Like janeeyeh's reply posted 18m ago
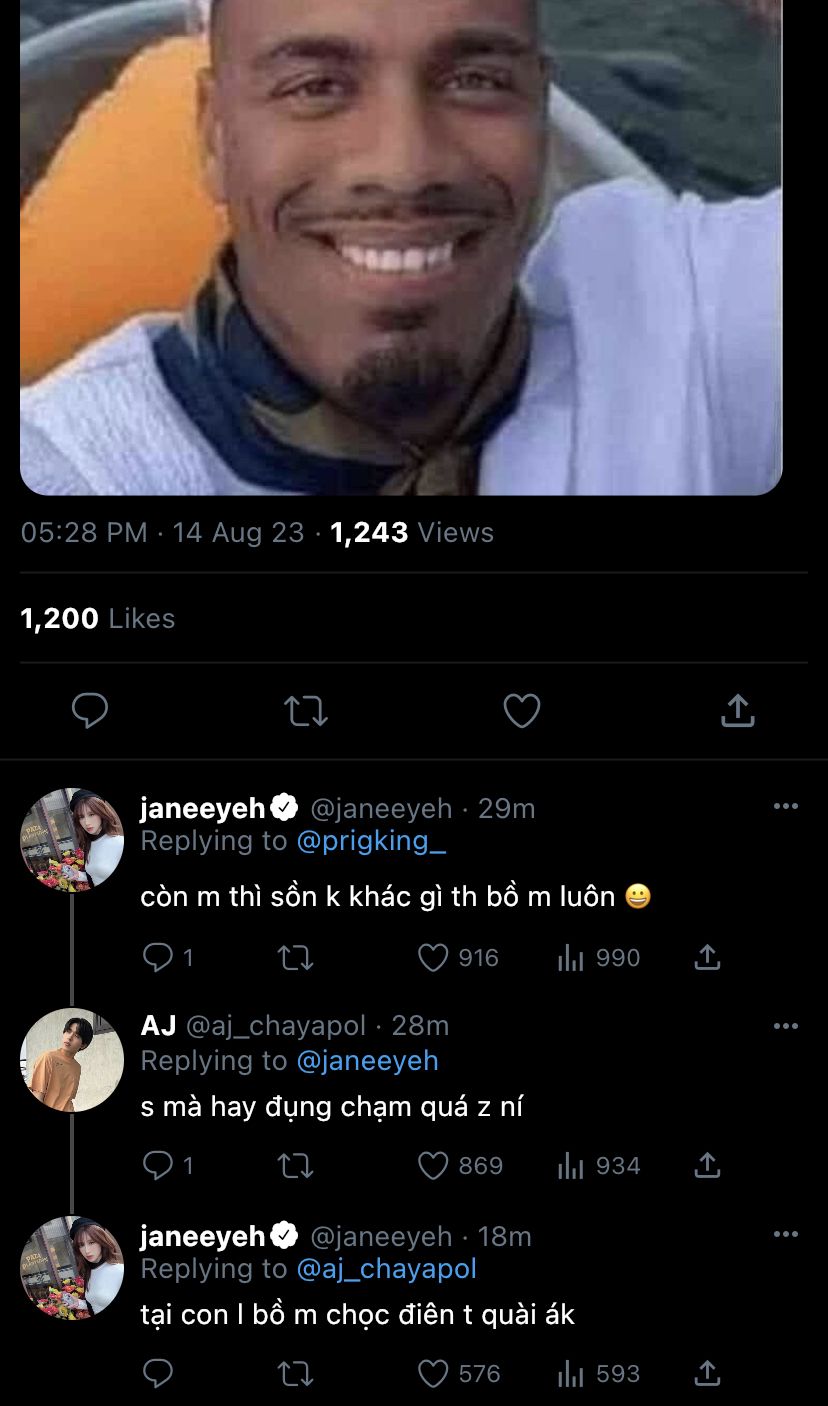The width and height of the screenshot is (828, 1406). 433,1374
